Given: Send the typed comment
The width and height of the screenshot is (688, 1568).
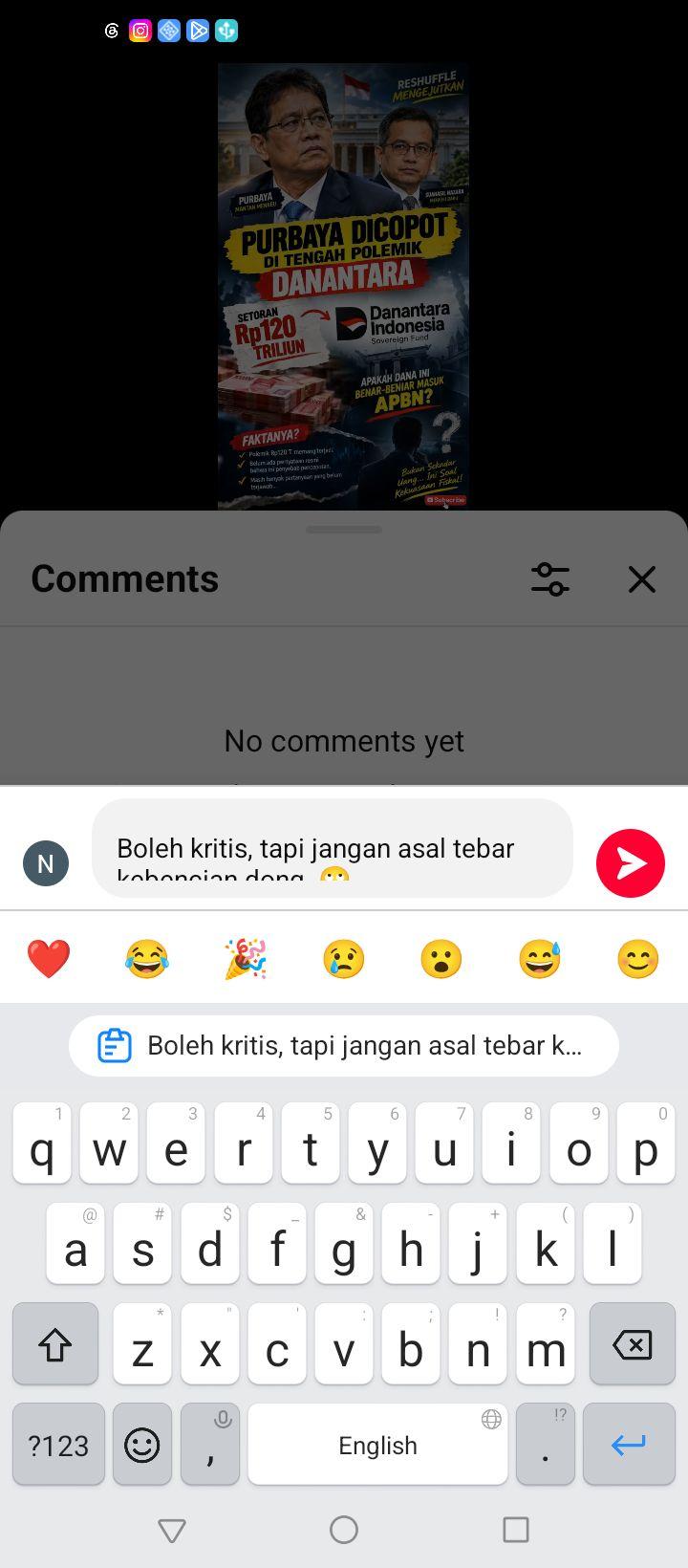Looking at the screenshot, I should pos(630,863).
